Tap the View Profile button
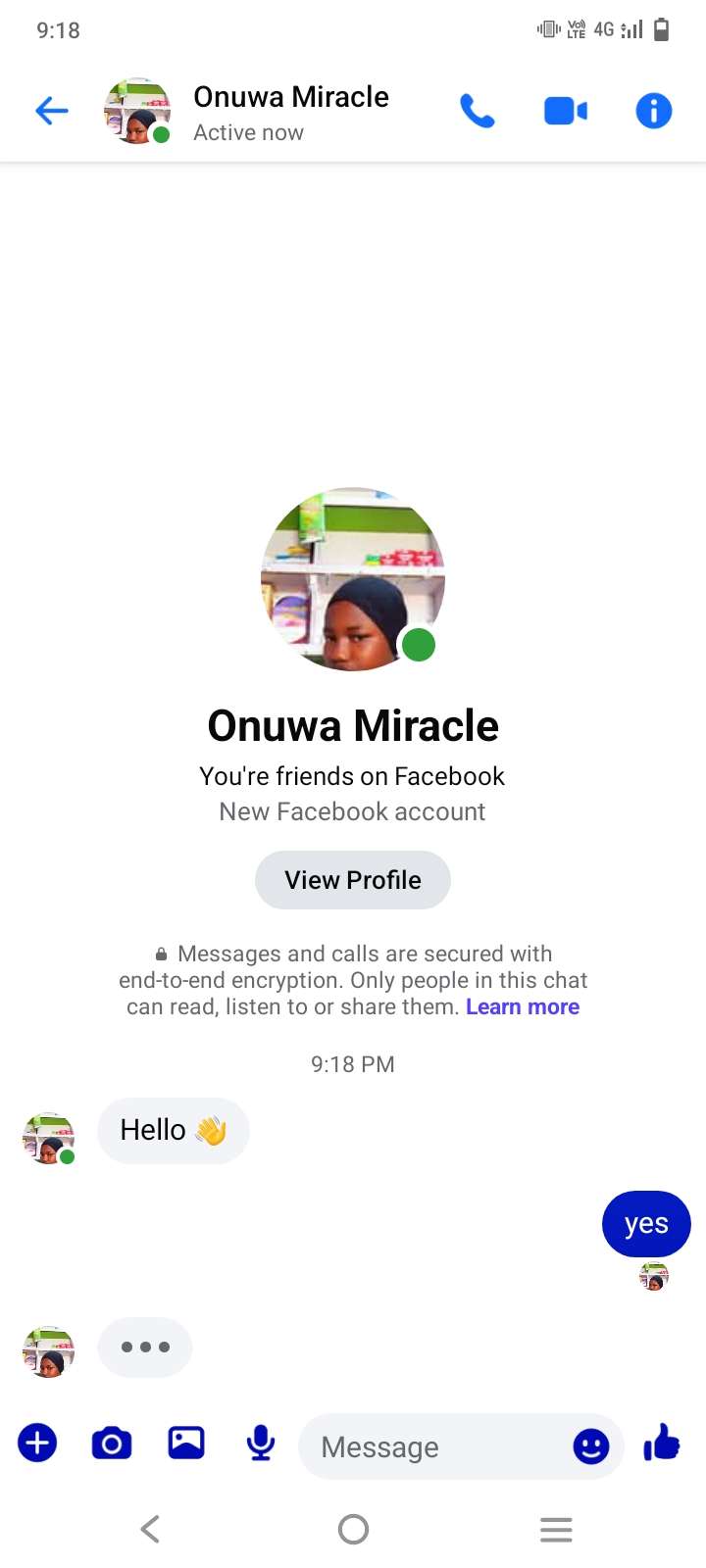The height and width of the screenshot is (1568, 706). coord(353,880)
